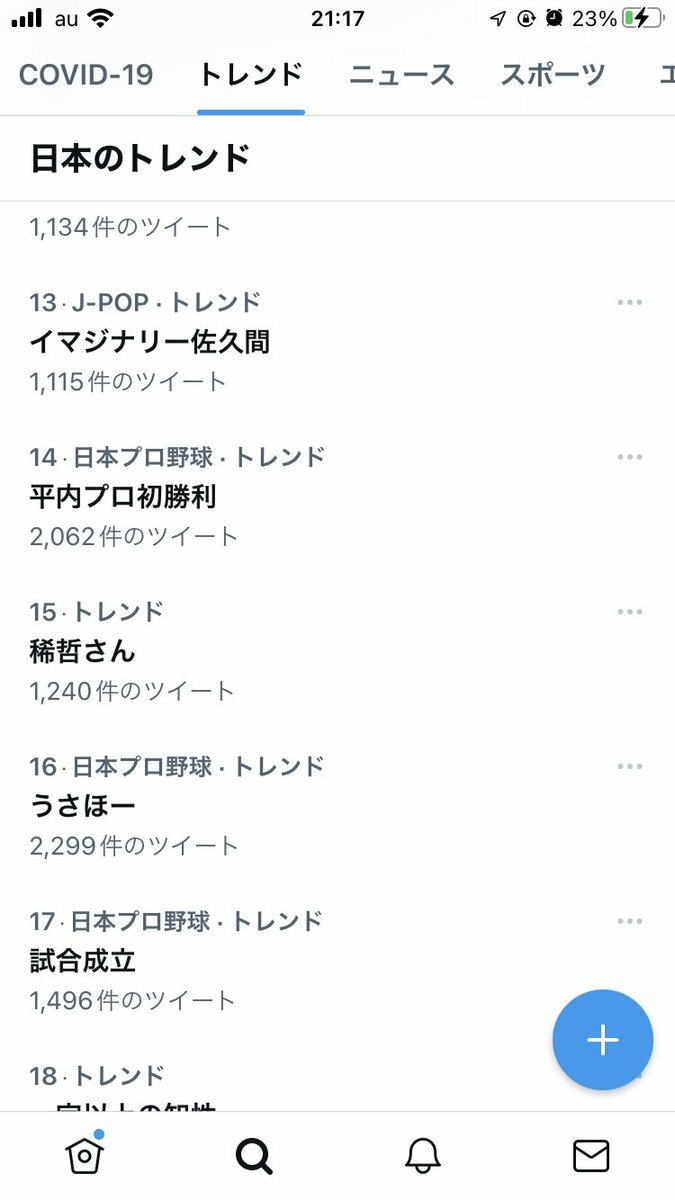The width and height of the screenshot is (675, 1200).
Task: Go to the home timeline tab
Action: [85, 1156]
